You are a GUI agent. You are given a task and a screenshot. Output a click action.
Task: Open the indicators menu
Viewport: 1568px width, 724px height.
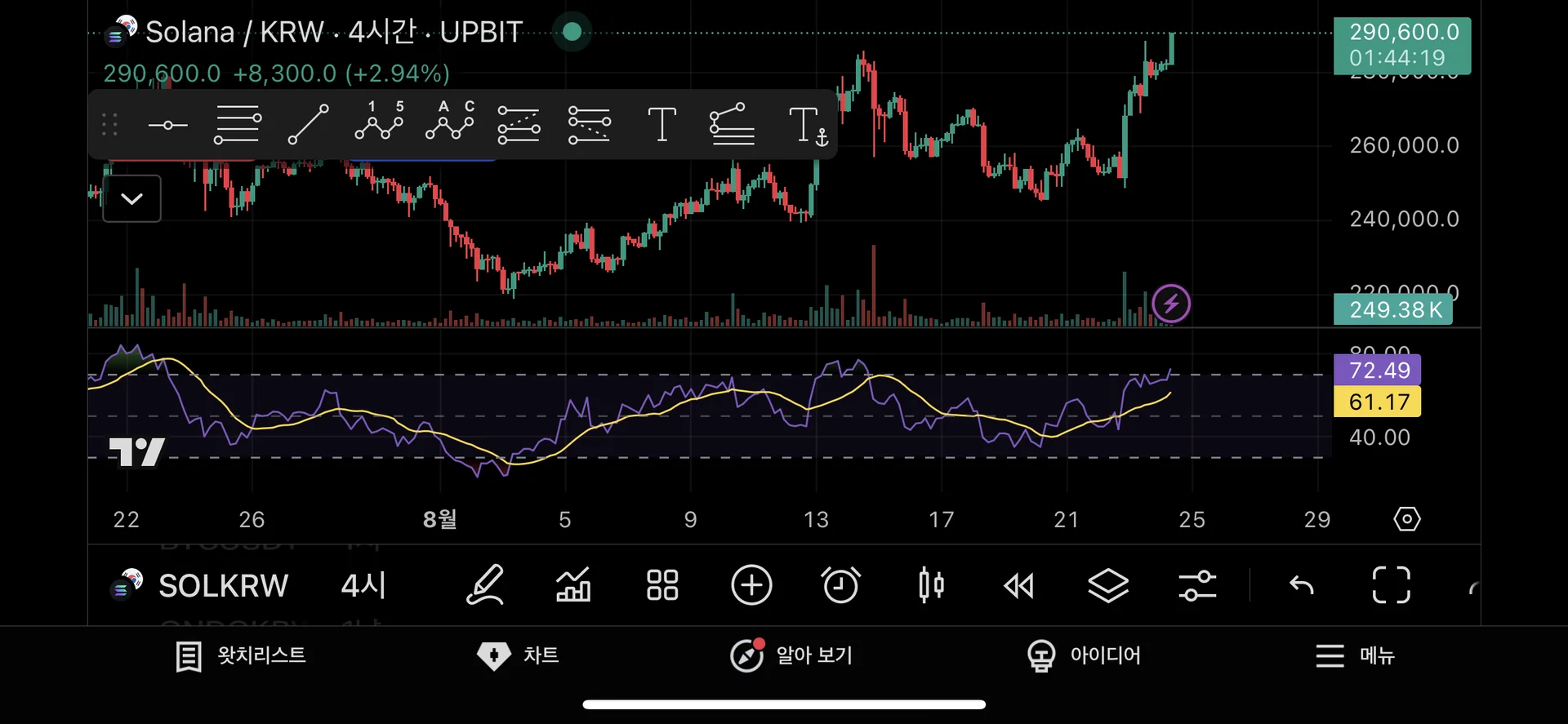(573, 585)
